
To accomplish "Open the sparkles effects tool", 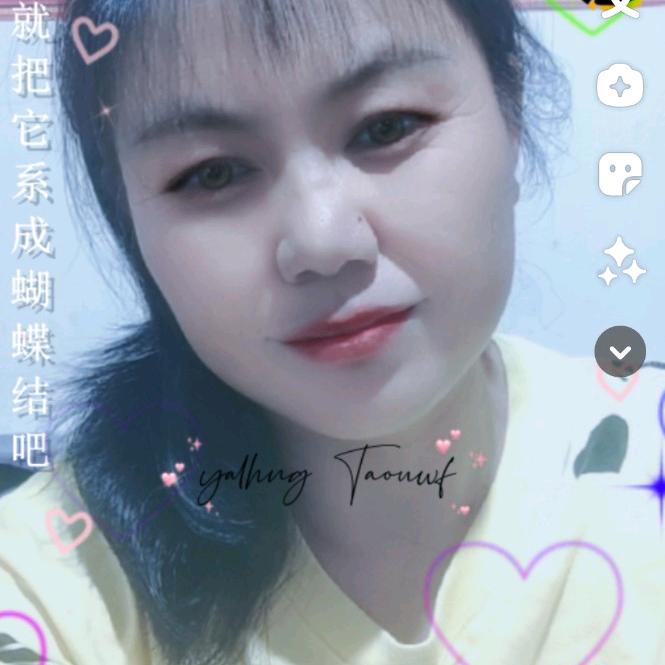I will tap(622, 261).
